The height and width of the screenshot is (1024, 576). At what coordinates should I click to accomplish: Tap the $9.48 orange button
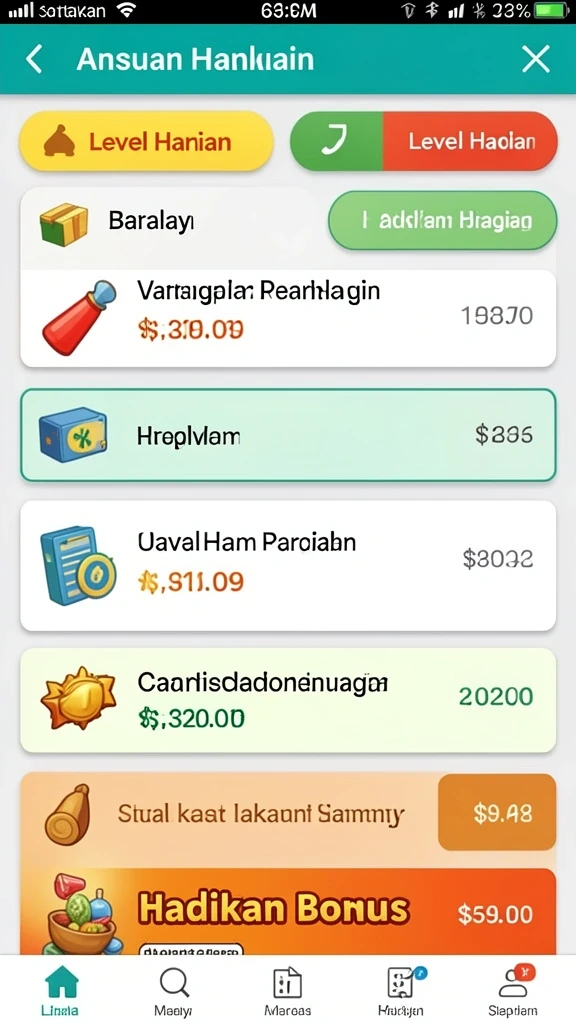click(x=497, y=813)
